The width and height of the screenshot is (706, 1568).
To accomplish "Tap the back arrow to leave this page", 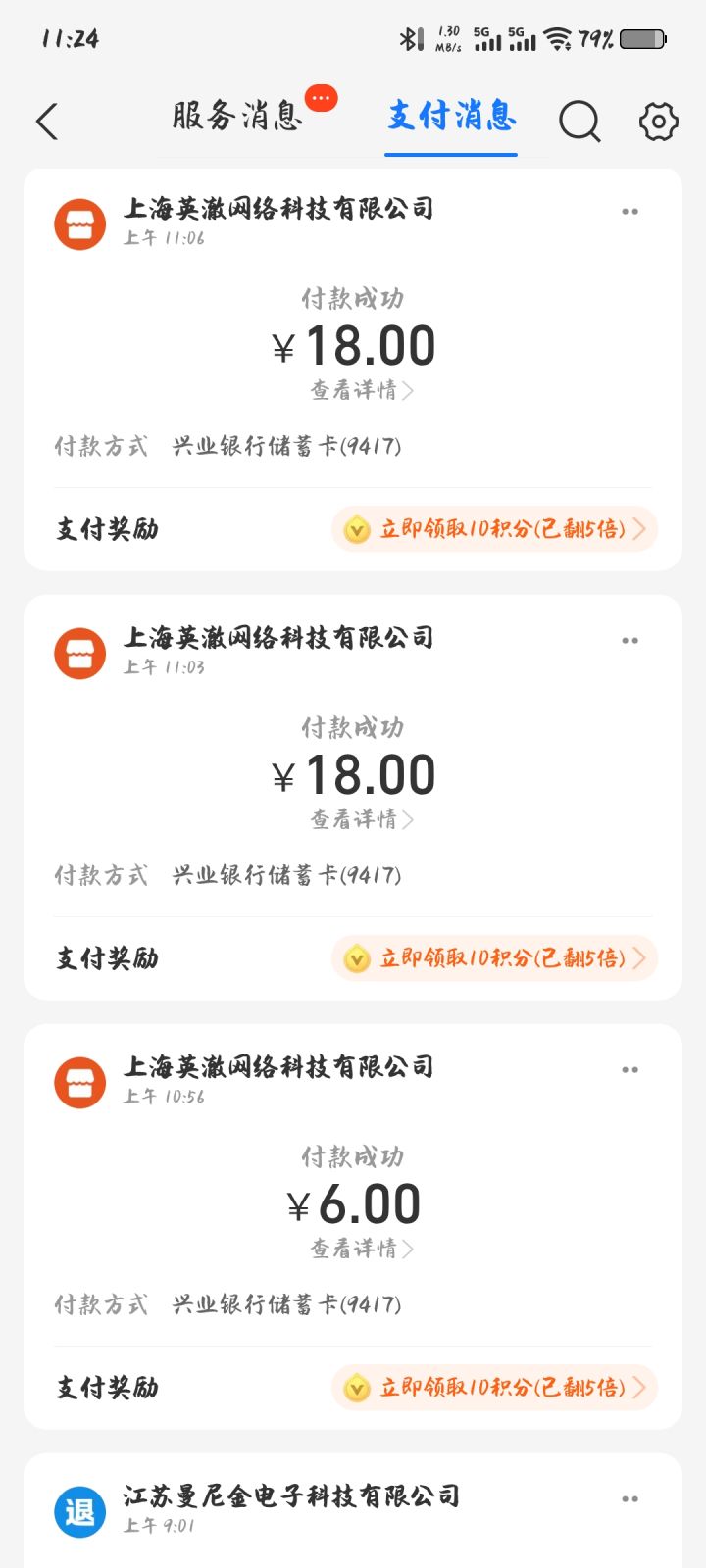I will pos(46,122).
